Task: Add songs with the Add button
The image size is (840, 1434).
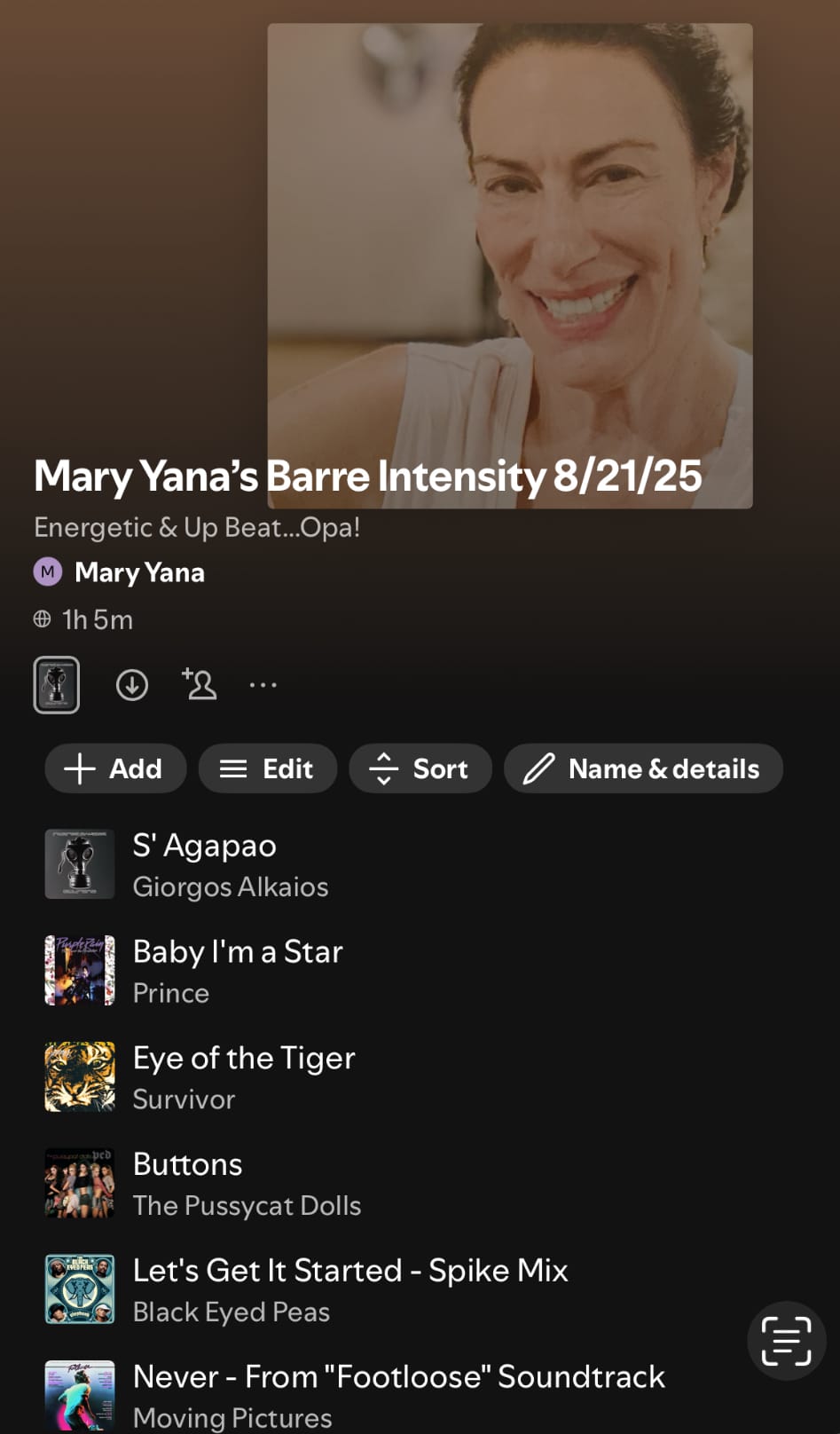Action: pyautogui.click(x=115, y=768)
